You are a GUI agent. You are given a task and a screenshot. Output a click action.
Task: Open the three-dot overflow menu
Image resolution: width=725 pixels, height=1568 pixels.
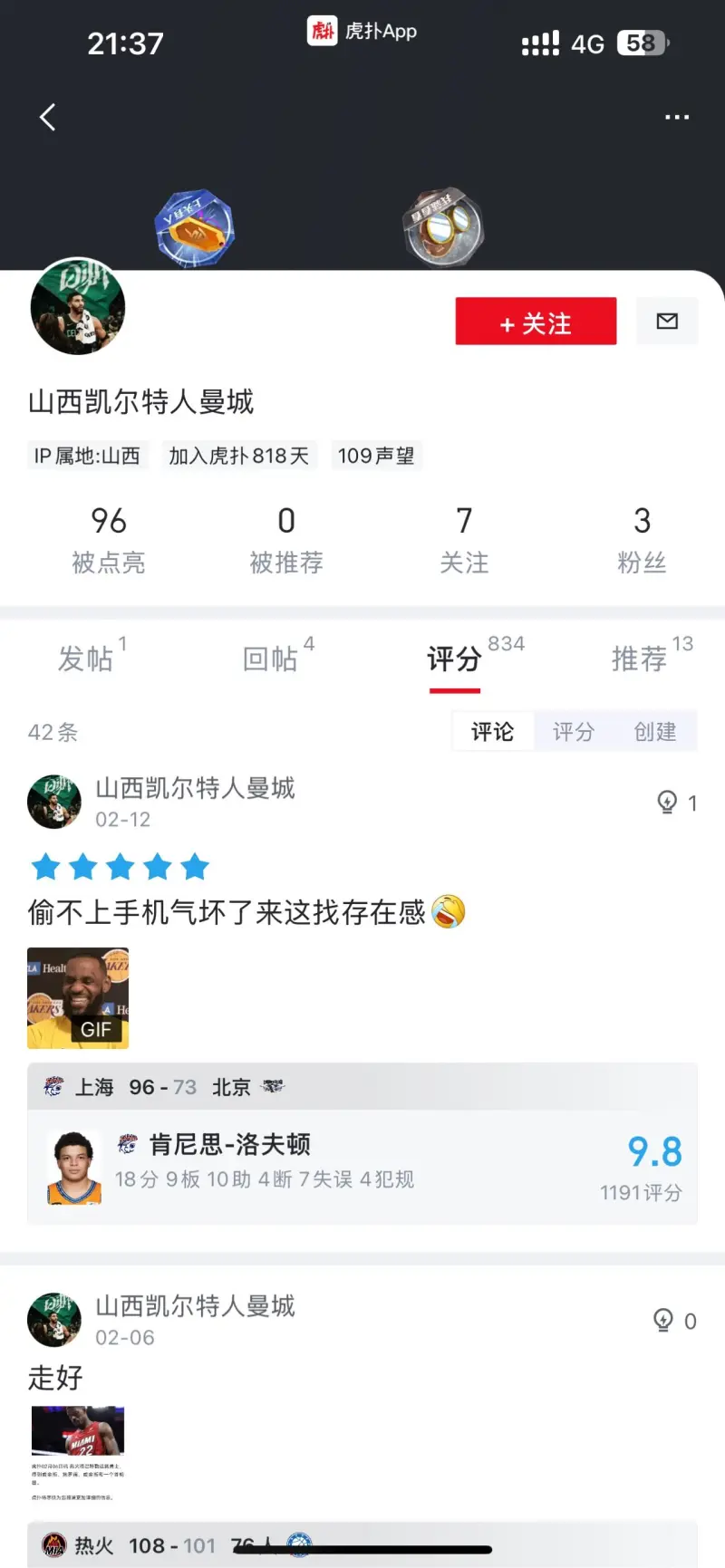tap(677, 117)
